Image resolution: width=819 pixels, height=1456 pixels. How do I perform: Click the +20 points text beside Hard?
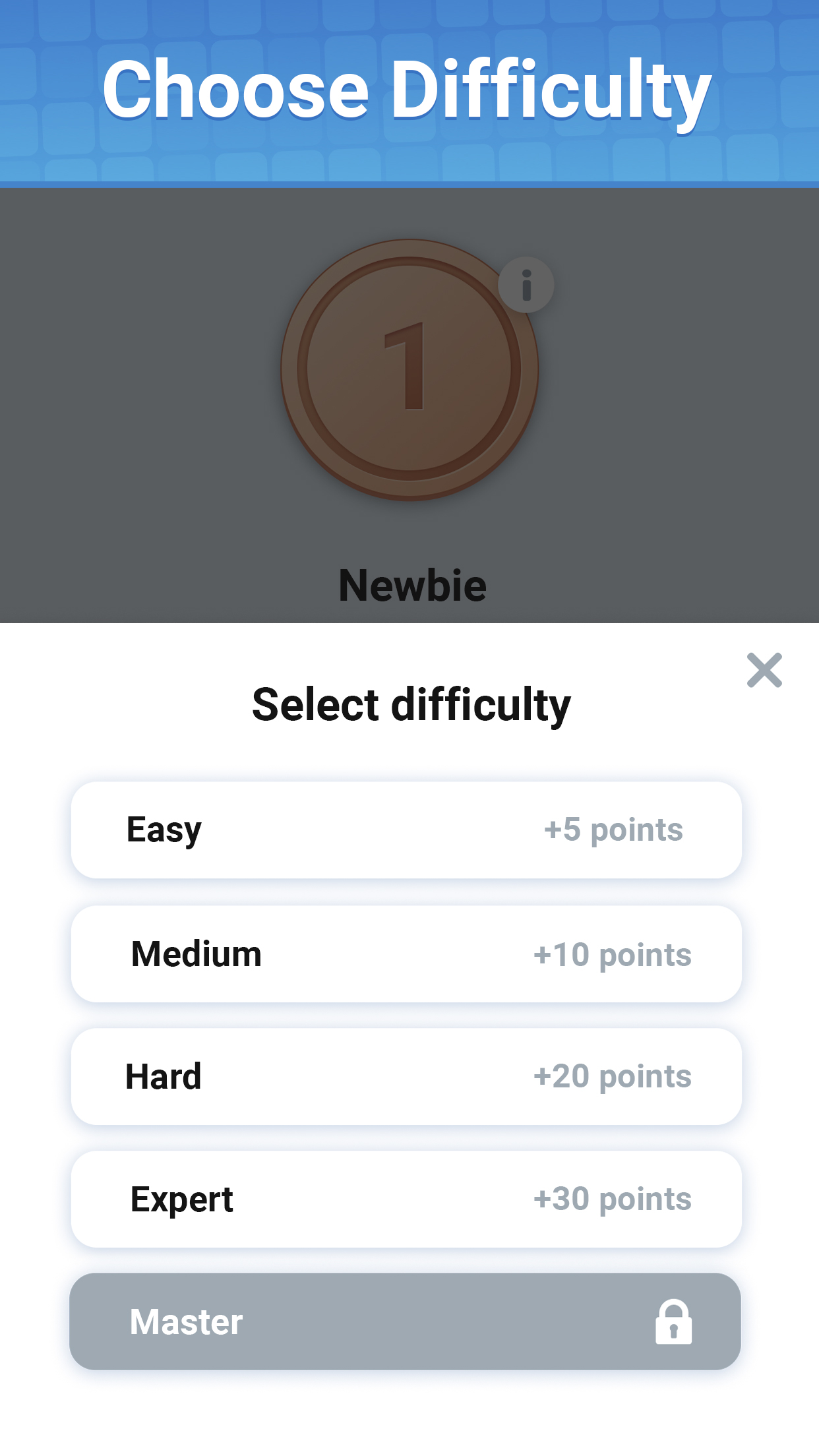point(612,1076)
